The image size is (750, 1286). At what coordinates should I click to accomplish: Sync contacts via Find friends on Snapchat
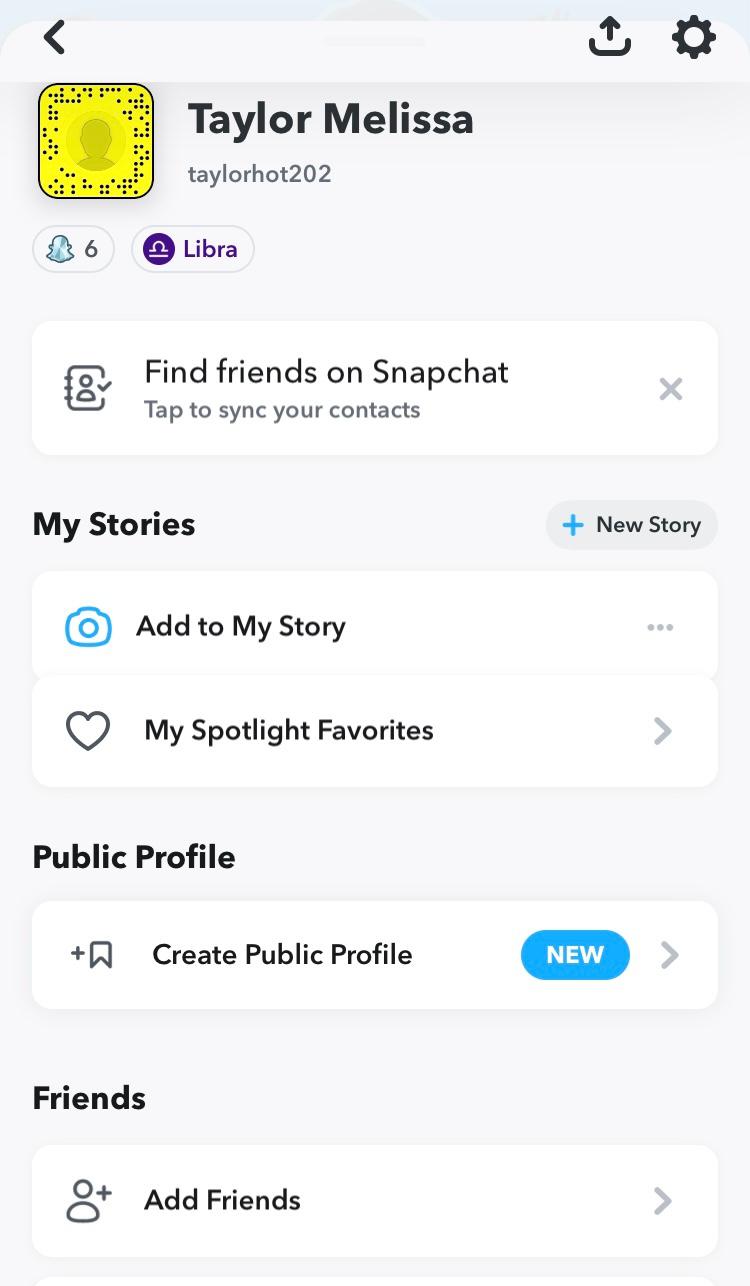[x=326, y=388]
